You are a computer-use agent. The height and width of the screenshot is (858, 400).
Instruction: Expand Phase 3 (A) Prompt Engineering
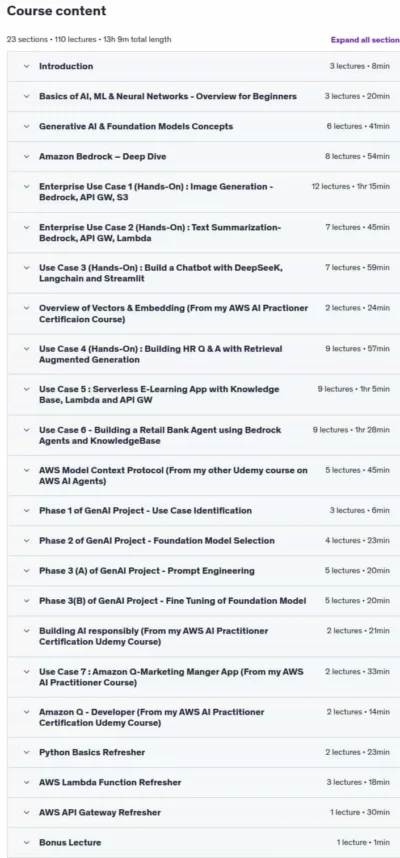point(204,571)
